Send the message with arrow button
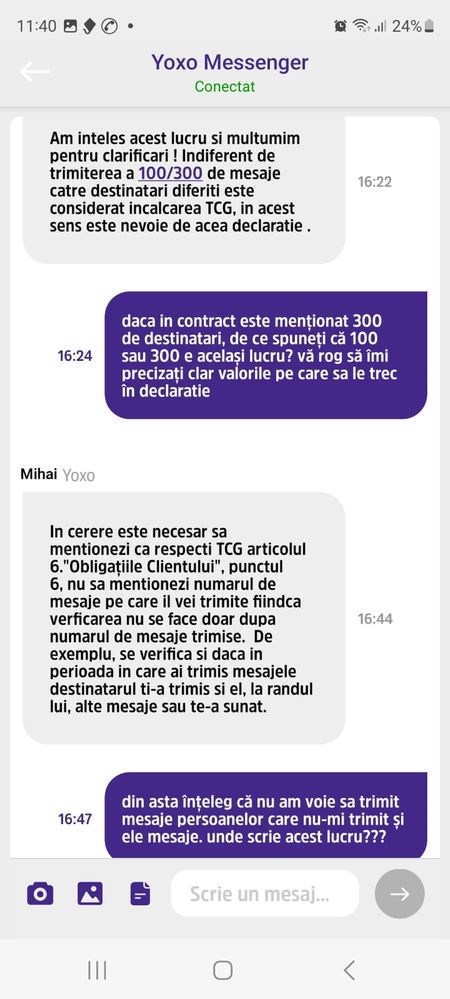This screenshot has height=999, width=450. [x=400, y=894]
